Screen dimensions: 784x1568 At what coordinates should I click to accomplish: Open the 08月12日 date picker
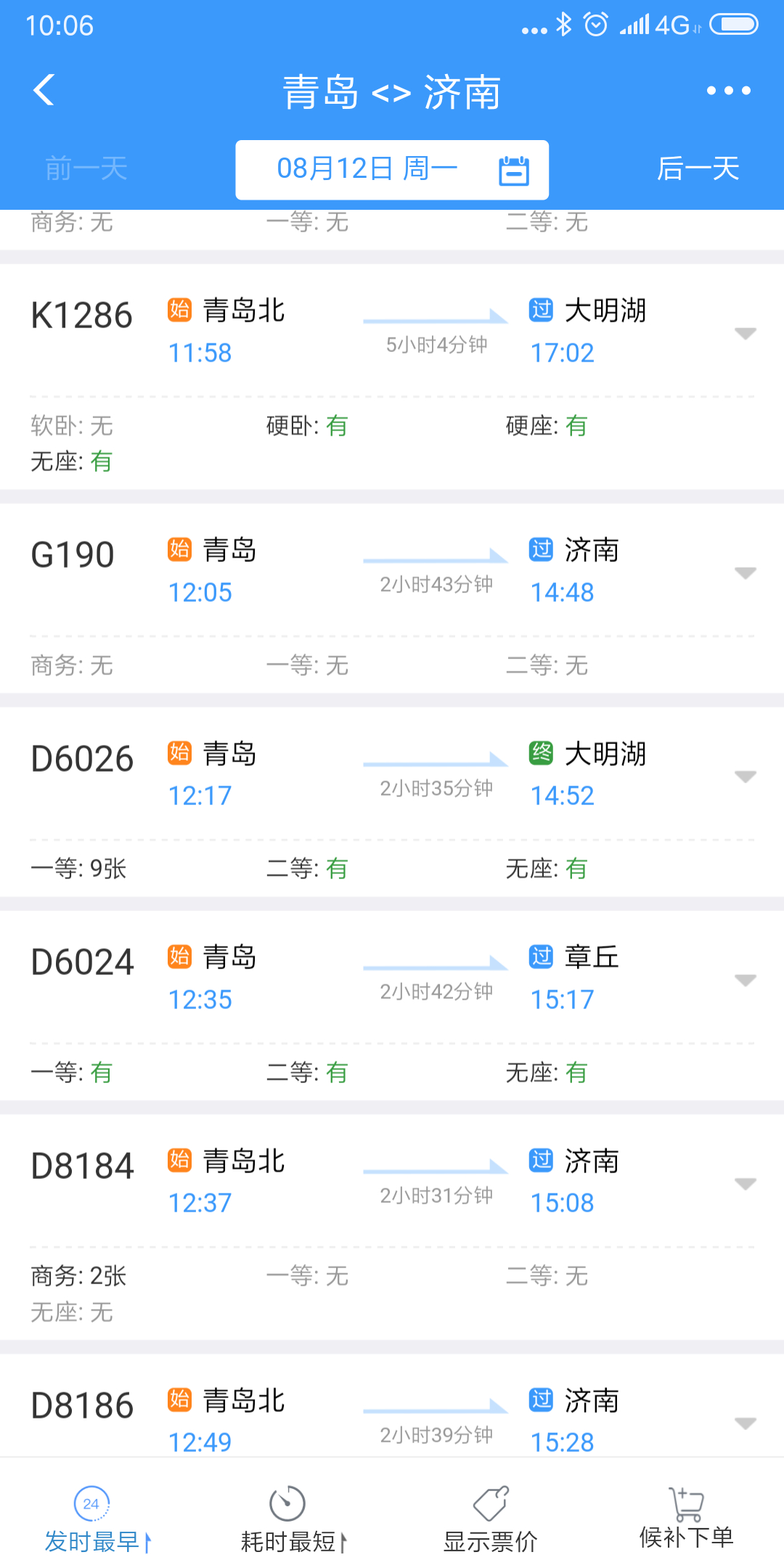tap(392, 170)
